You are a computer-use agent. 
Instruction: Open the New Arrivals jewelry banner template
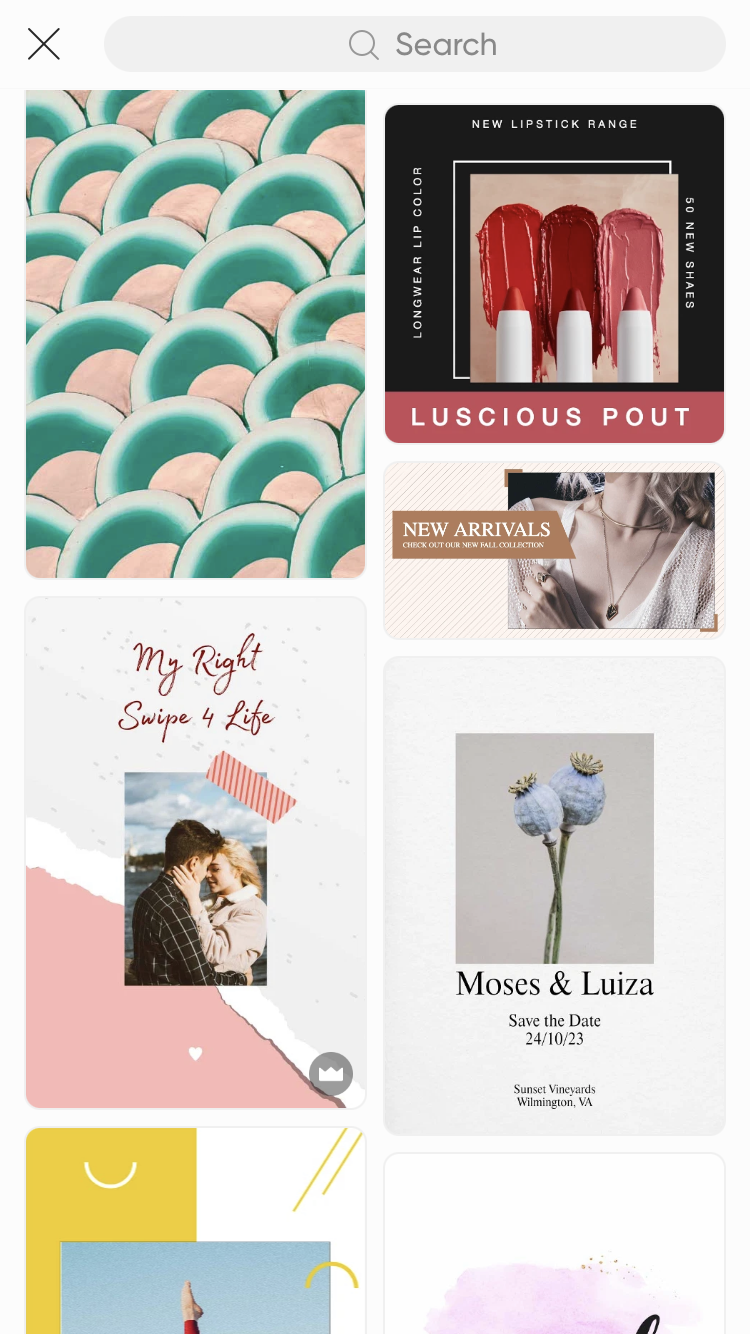tap(554, 550)
